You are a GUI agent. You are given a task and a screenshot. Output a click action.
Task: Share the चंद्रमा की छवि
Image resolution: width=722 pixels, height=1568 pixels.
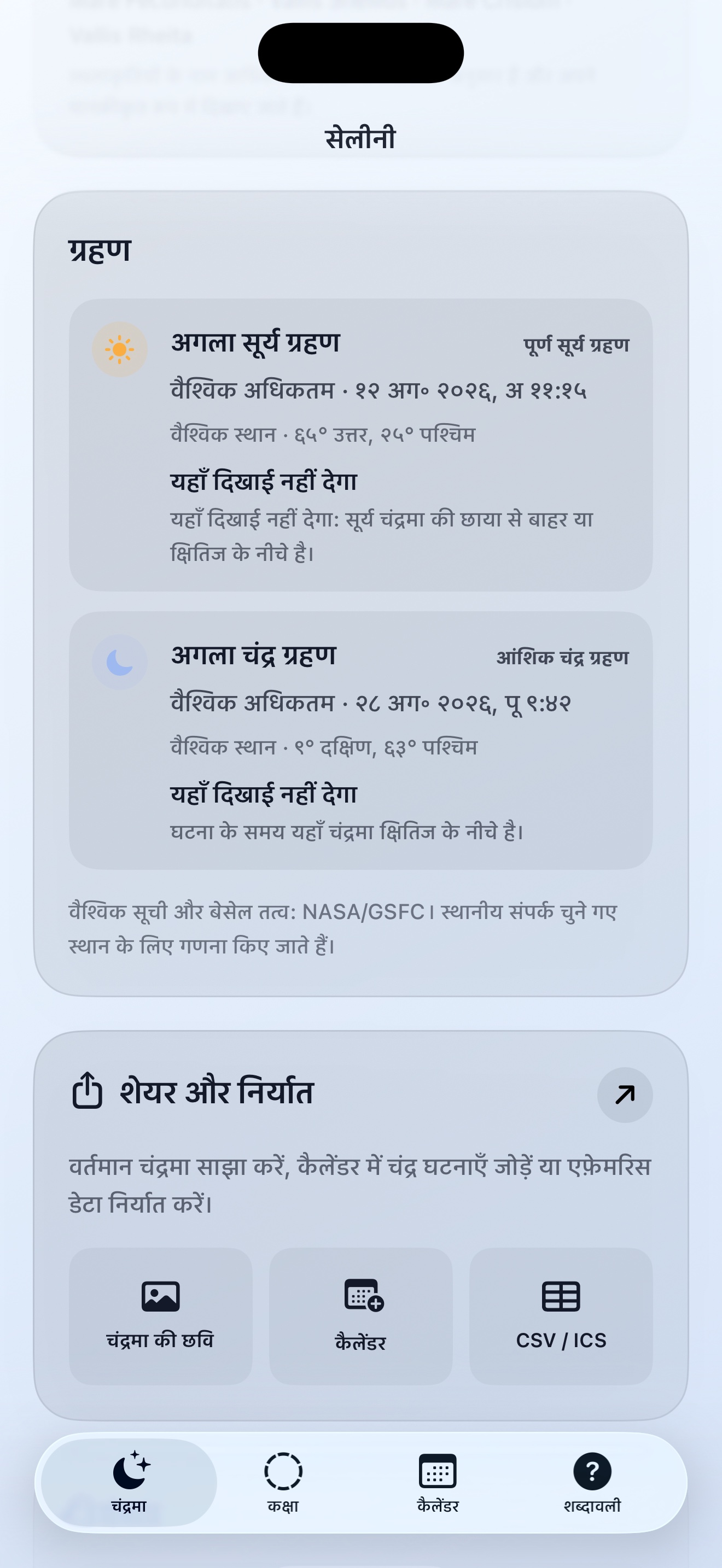coord(160,1316)
